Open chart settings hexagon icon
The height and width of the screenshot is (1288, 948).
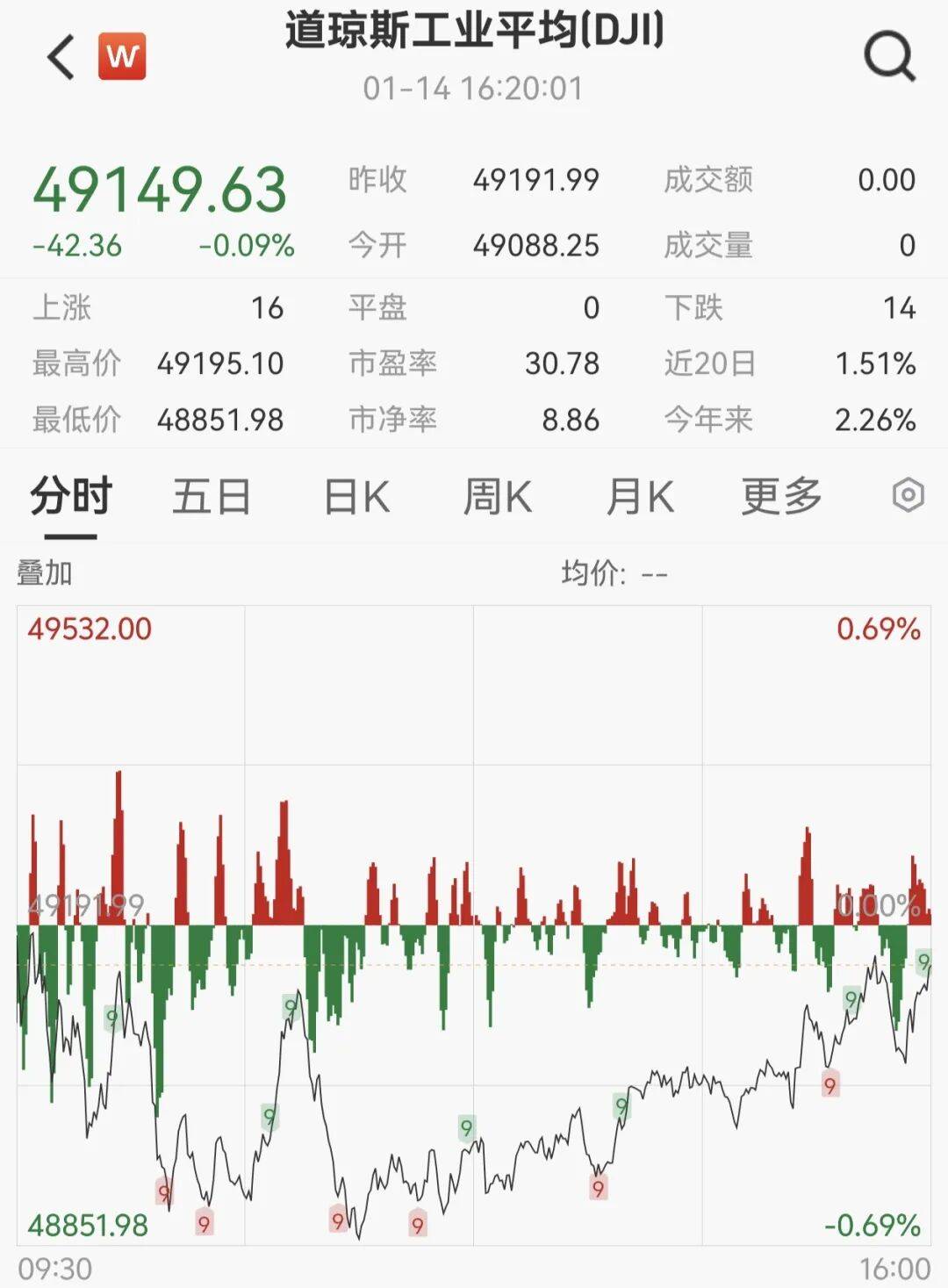pos(908,496)
